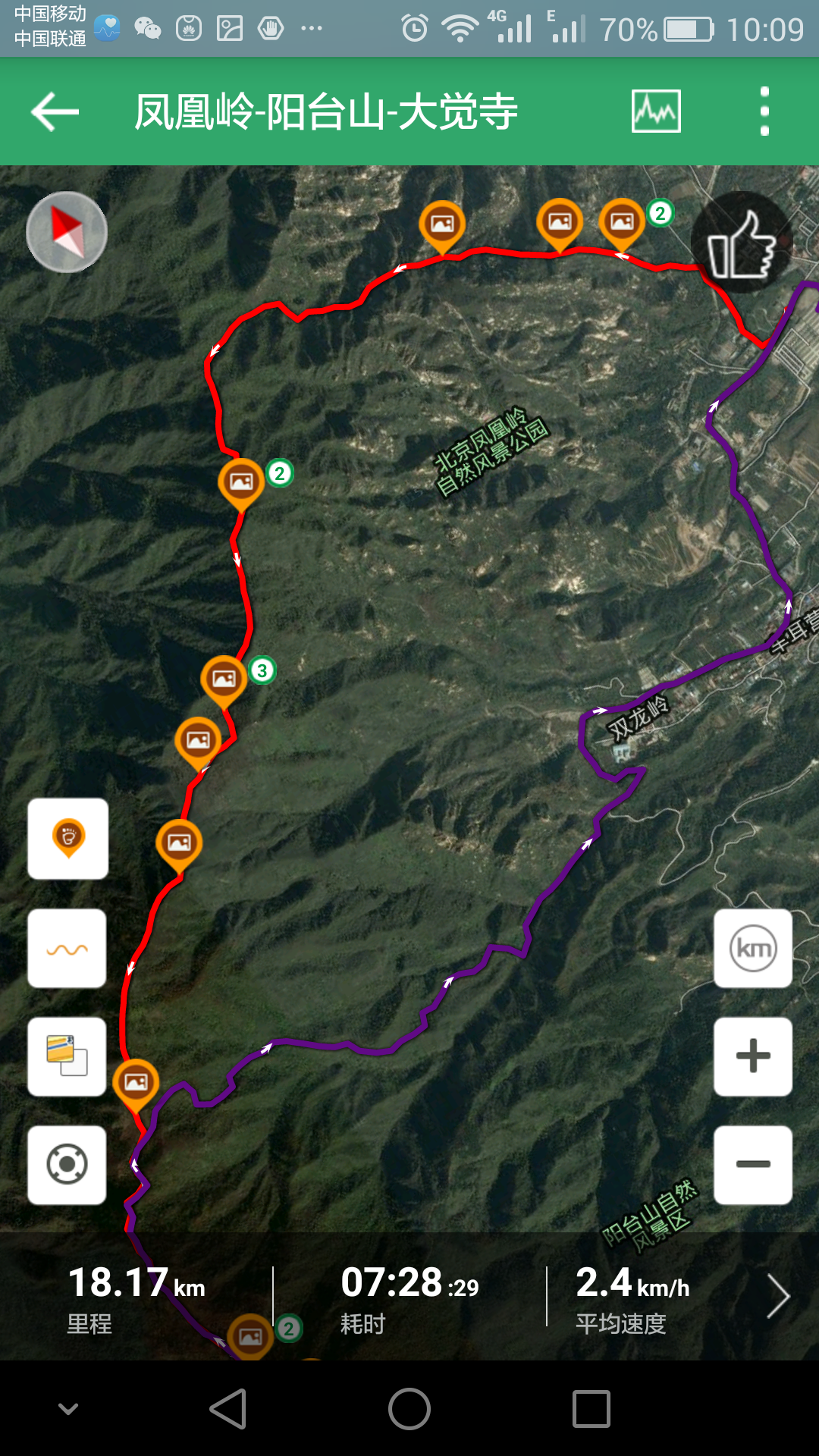819x1456 pixels.
Task: Zoom in with the plus button
Action: coord(753,1056)
